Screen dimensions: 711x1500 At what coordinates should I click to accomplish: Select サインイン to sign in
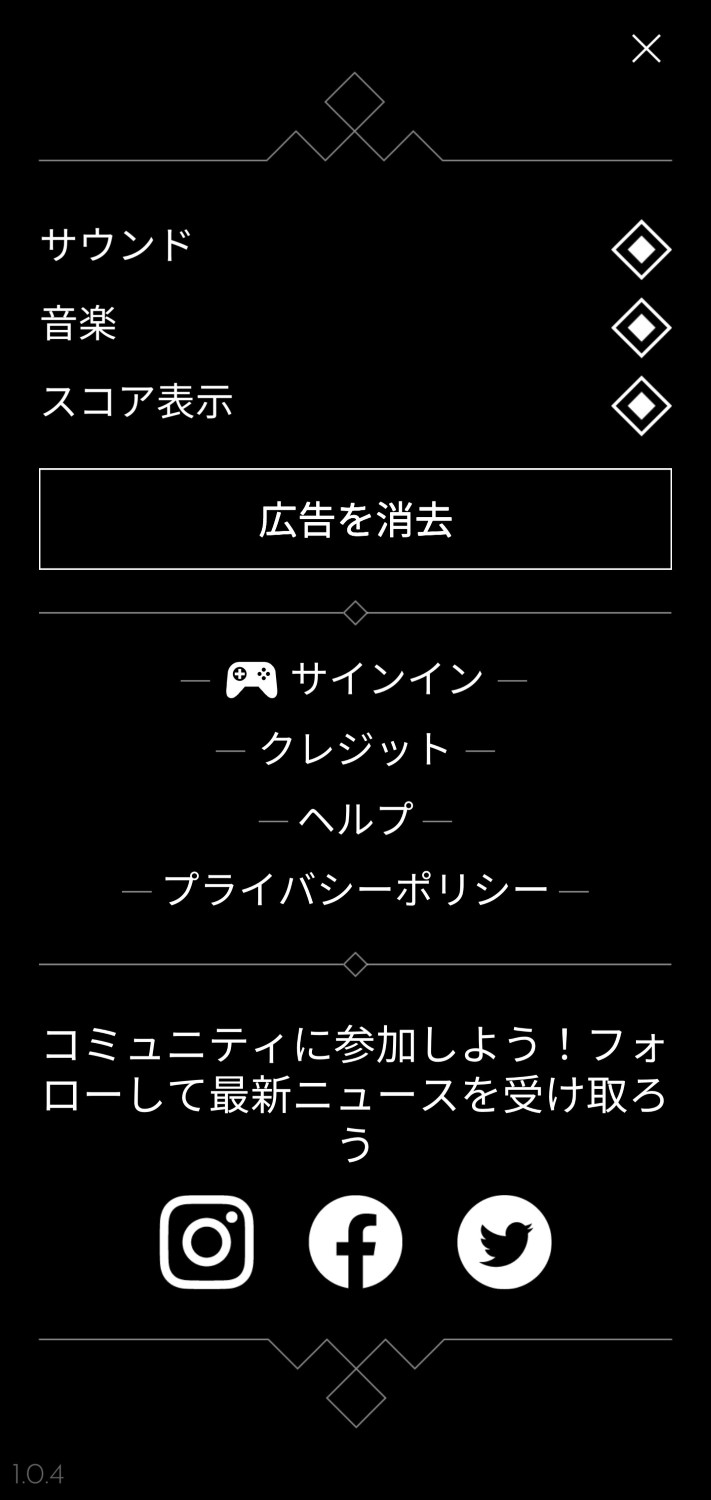[354, 680]
